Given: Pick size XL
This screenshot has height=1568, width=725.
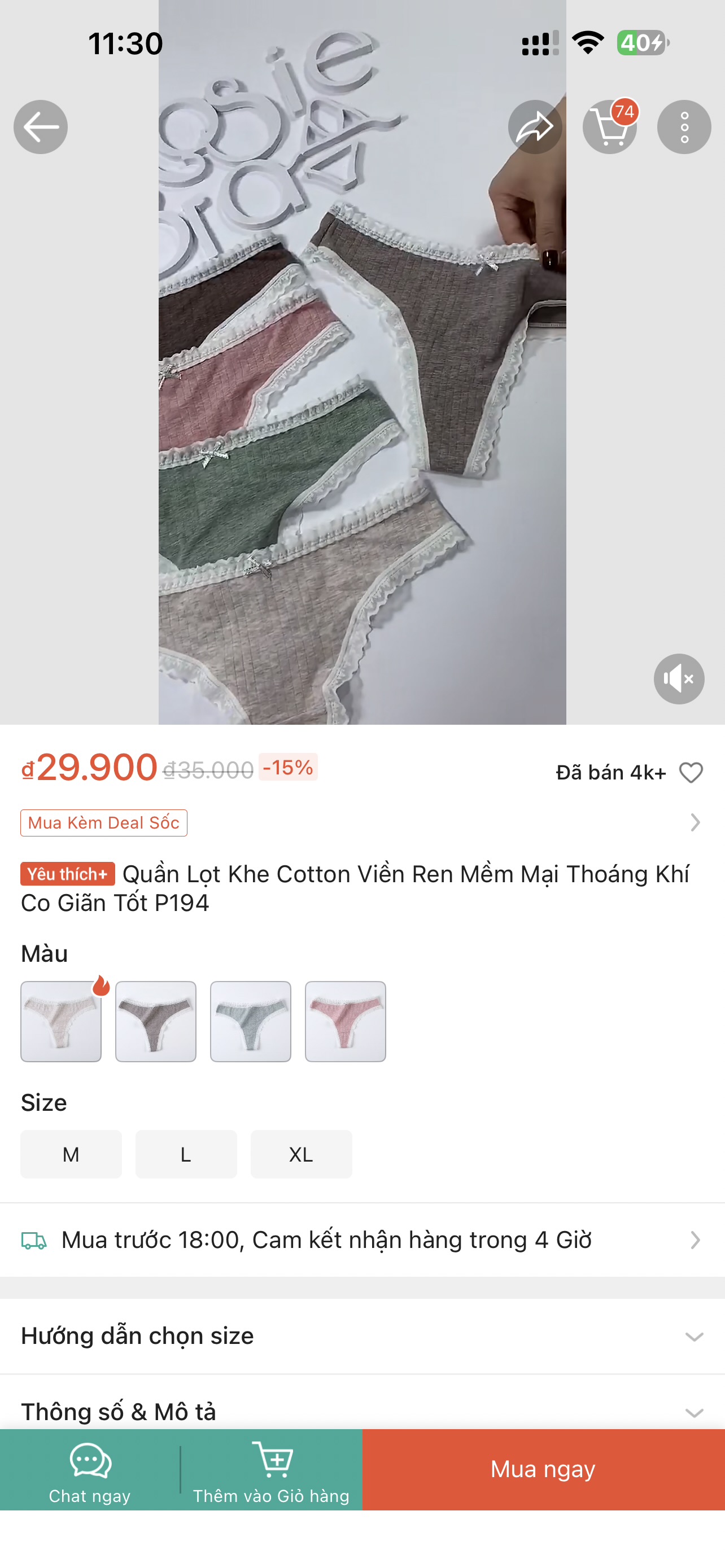Looking at the screenshot, I should pos(302,1154).
